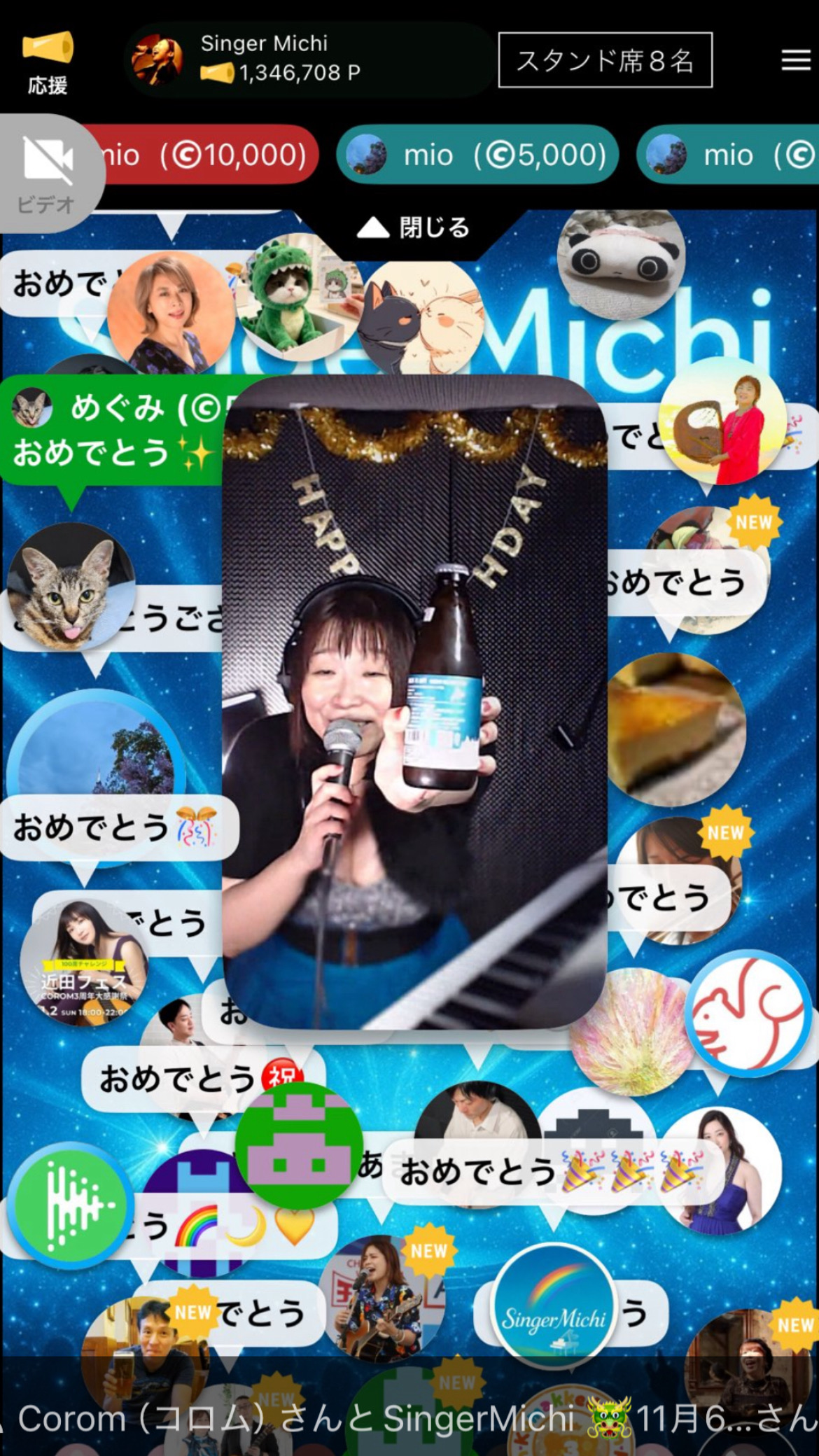Collapse the gift bar with 閉じる
Viewport: 819px width, 1456px height.
tap(413, 227)
